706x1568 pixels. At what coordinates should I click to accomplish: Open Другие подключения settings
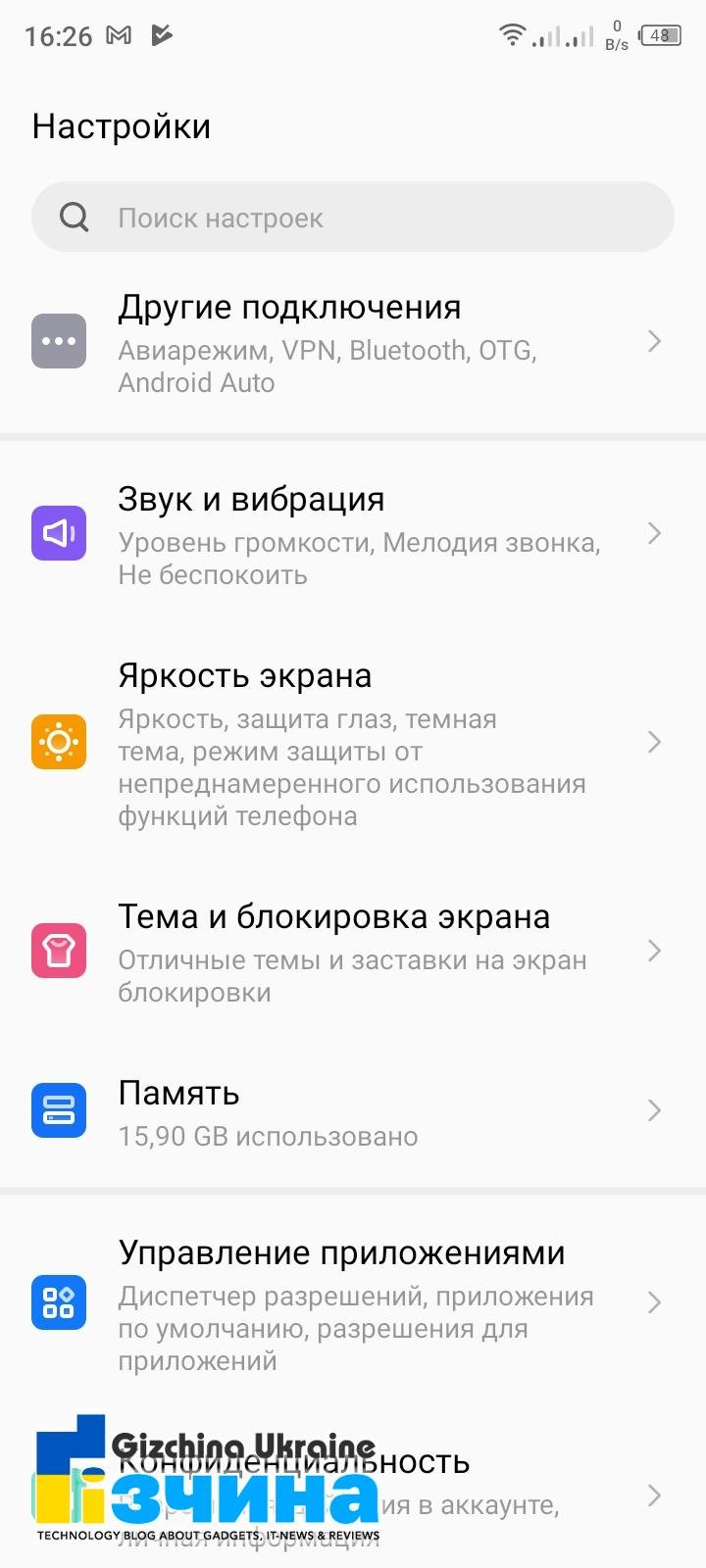[353, 342]
